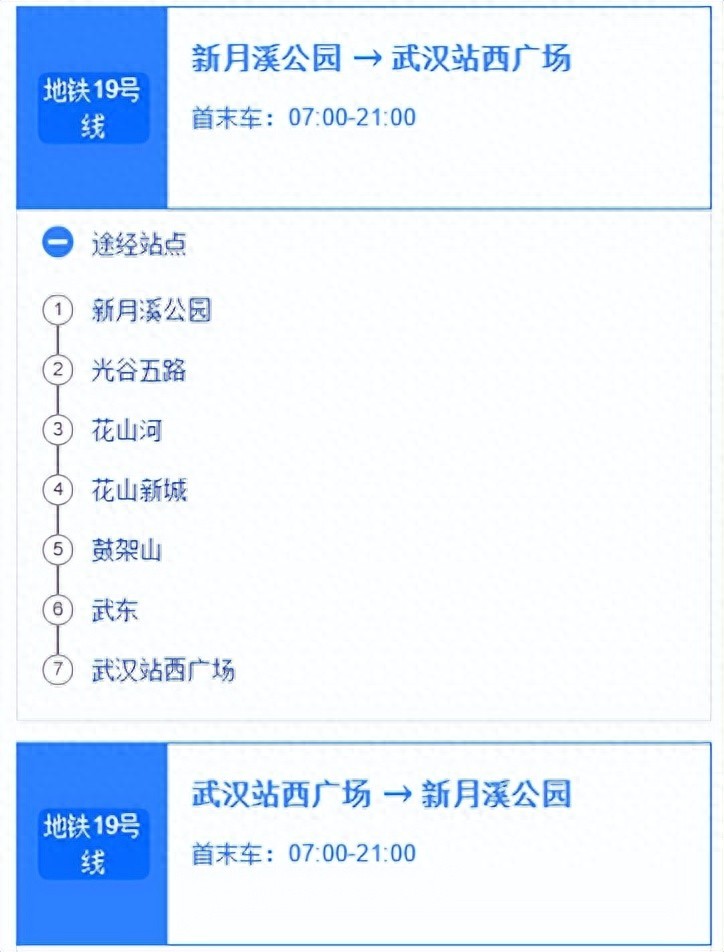Viewport: 724px width, 952px height.
Task: Select station 1 新月溪公园 in the list
Action: pos(151,311)
